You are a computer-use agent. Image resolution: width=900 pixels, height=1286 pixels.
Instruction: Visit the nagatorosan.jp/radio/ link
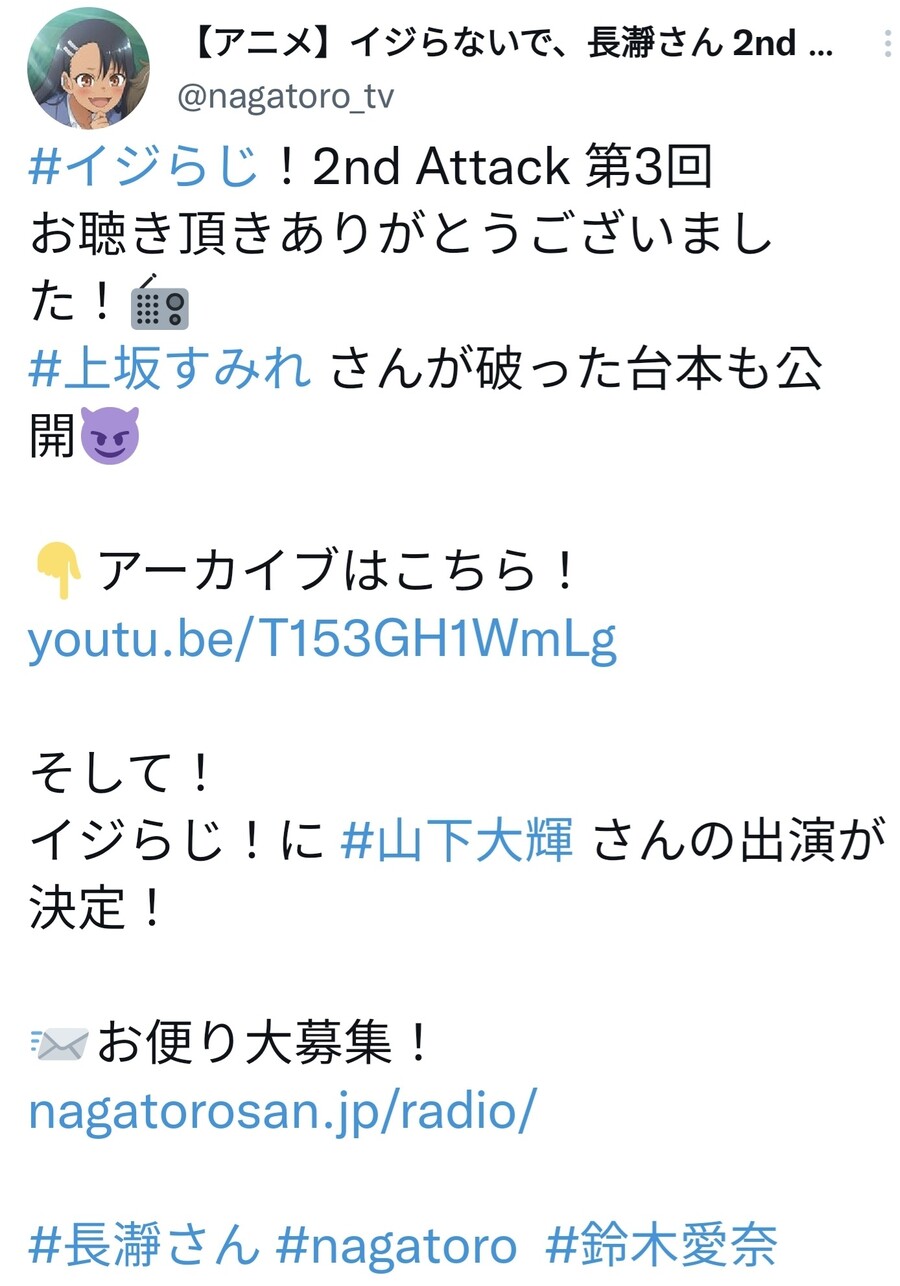point(283,1113)
